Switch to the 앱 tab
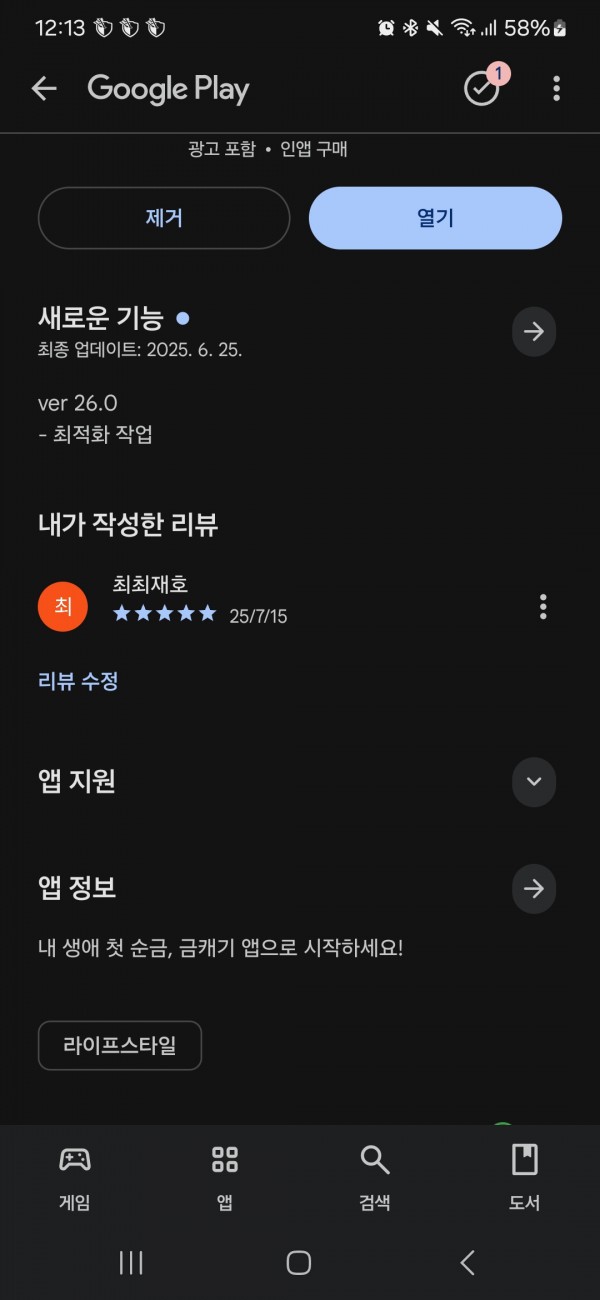The height and width of the screenshot is (1300, 600). 225,1178
